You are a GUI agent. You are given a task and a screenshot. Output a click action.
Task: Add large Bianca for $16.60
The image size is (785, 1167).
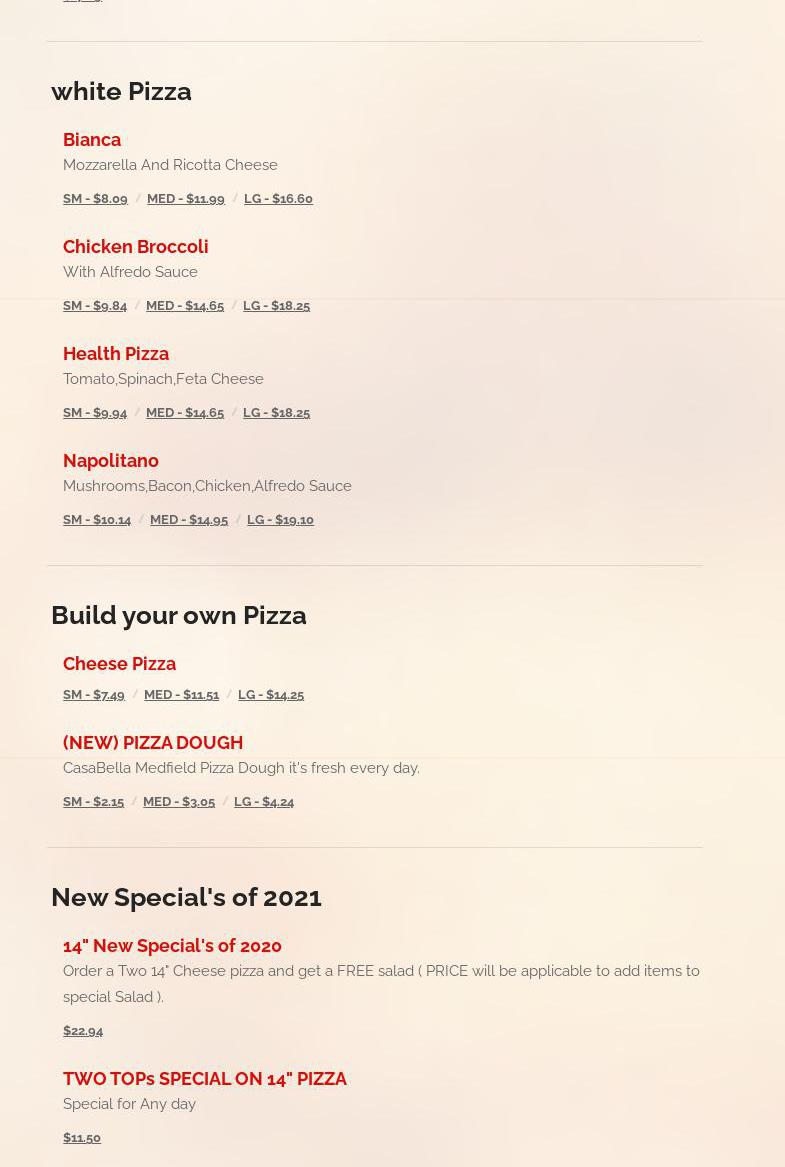point(278,199)
